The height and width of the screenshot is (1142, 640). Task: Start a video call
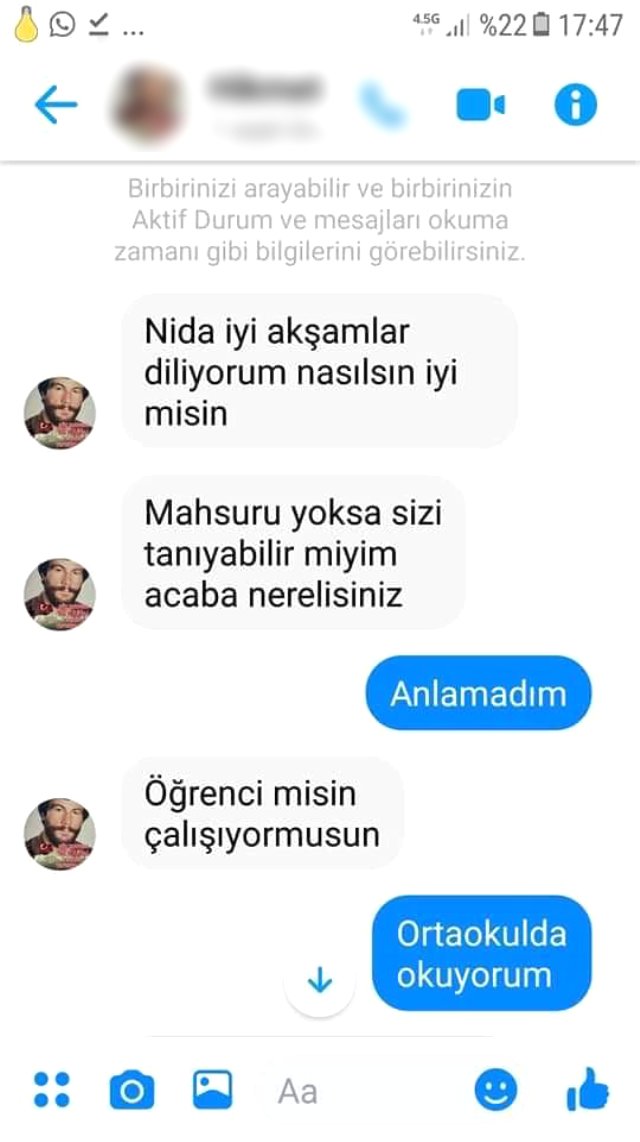(x=481, y=105)
